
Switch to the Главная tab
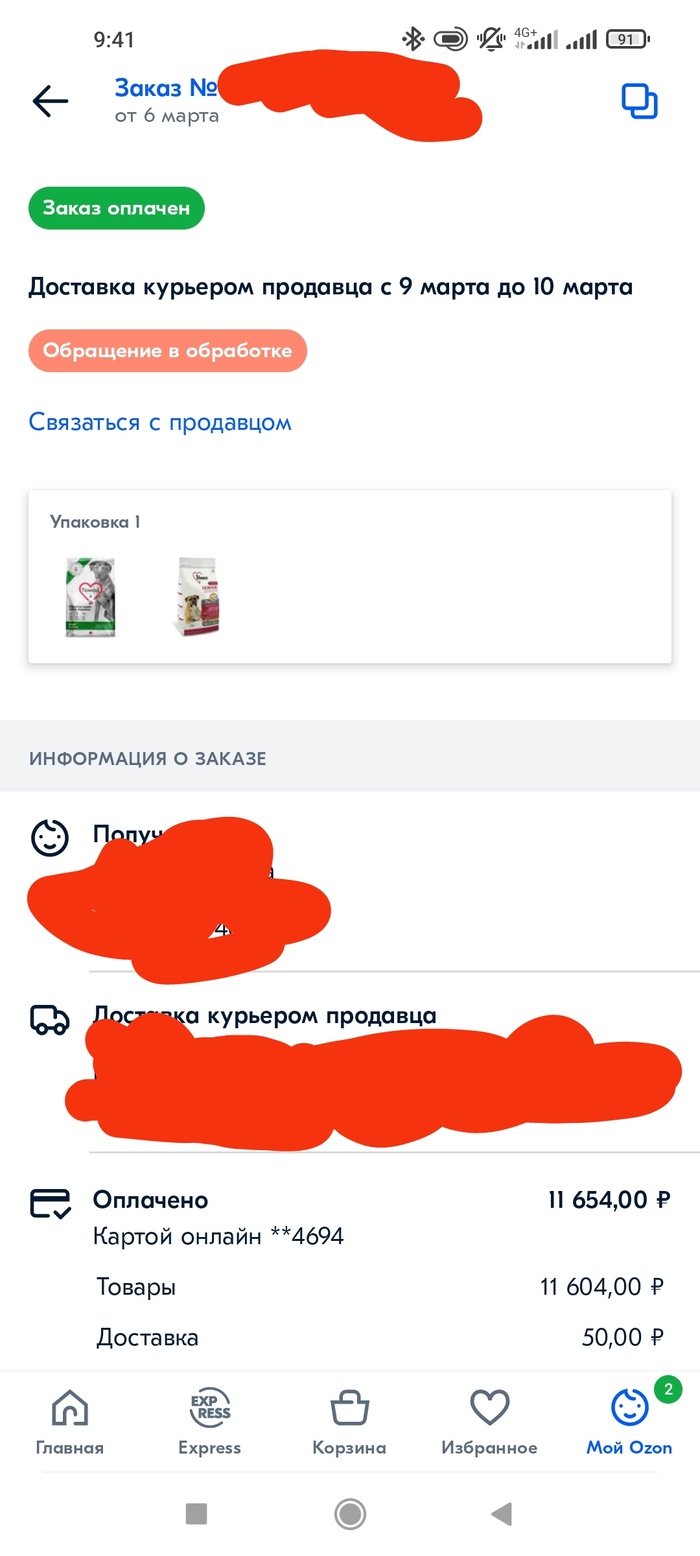70,1422
